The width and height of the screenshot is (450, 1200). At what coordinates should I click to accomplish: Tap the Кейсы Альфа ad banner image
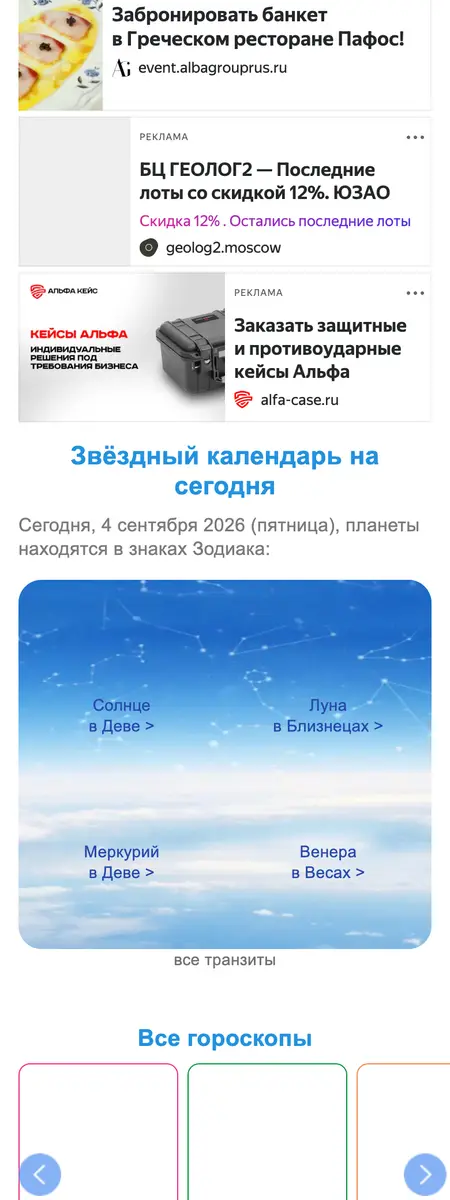tap(122, 347)
